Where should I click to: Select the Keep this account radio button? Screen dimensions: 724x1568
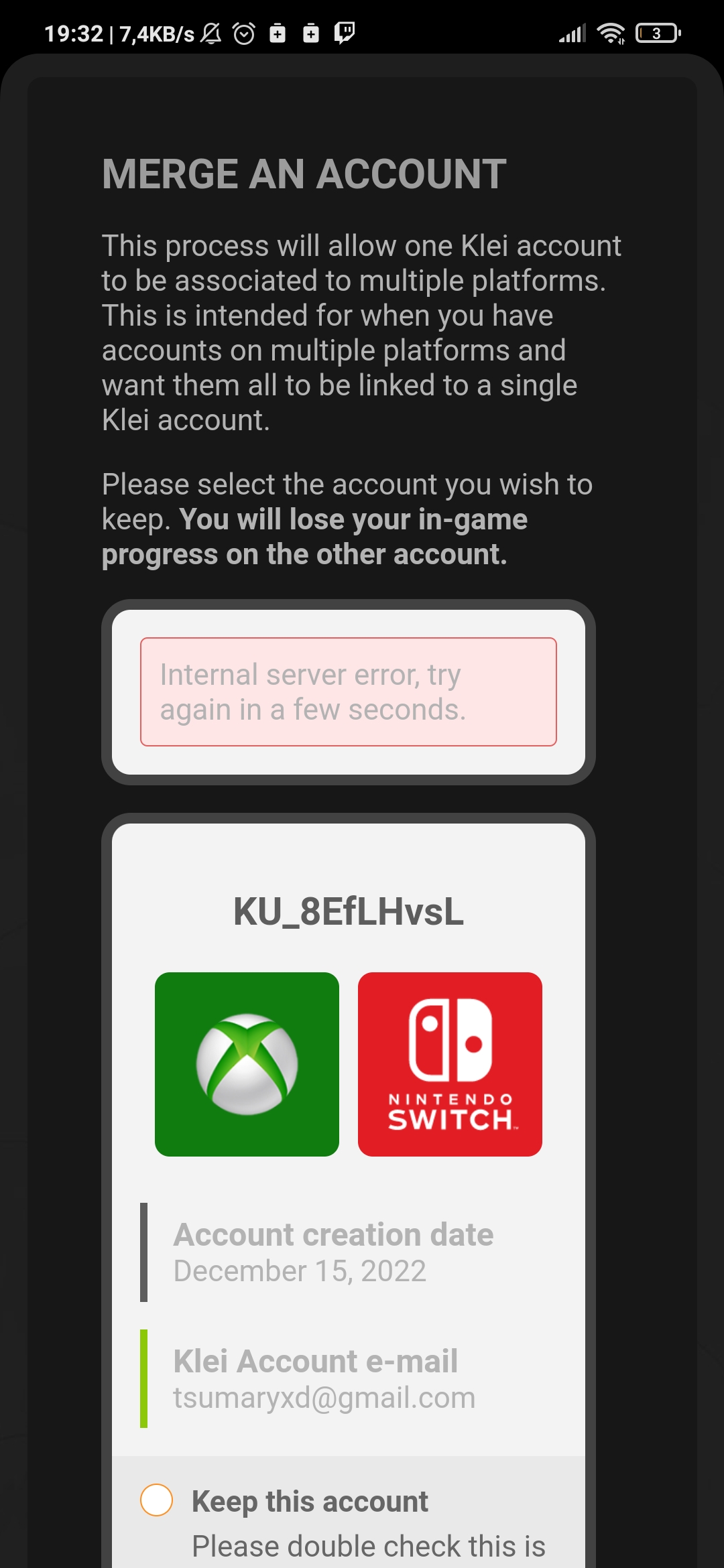click(x=156, y=1500)
